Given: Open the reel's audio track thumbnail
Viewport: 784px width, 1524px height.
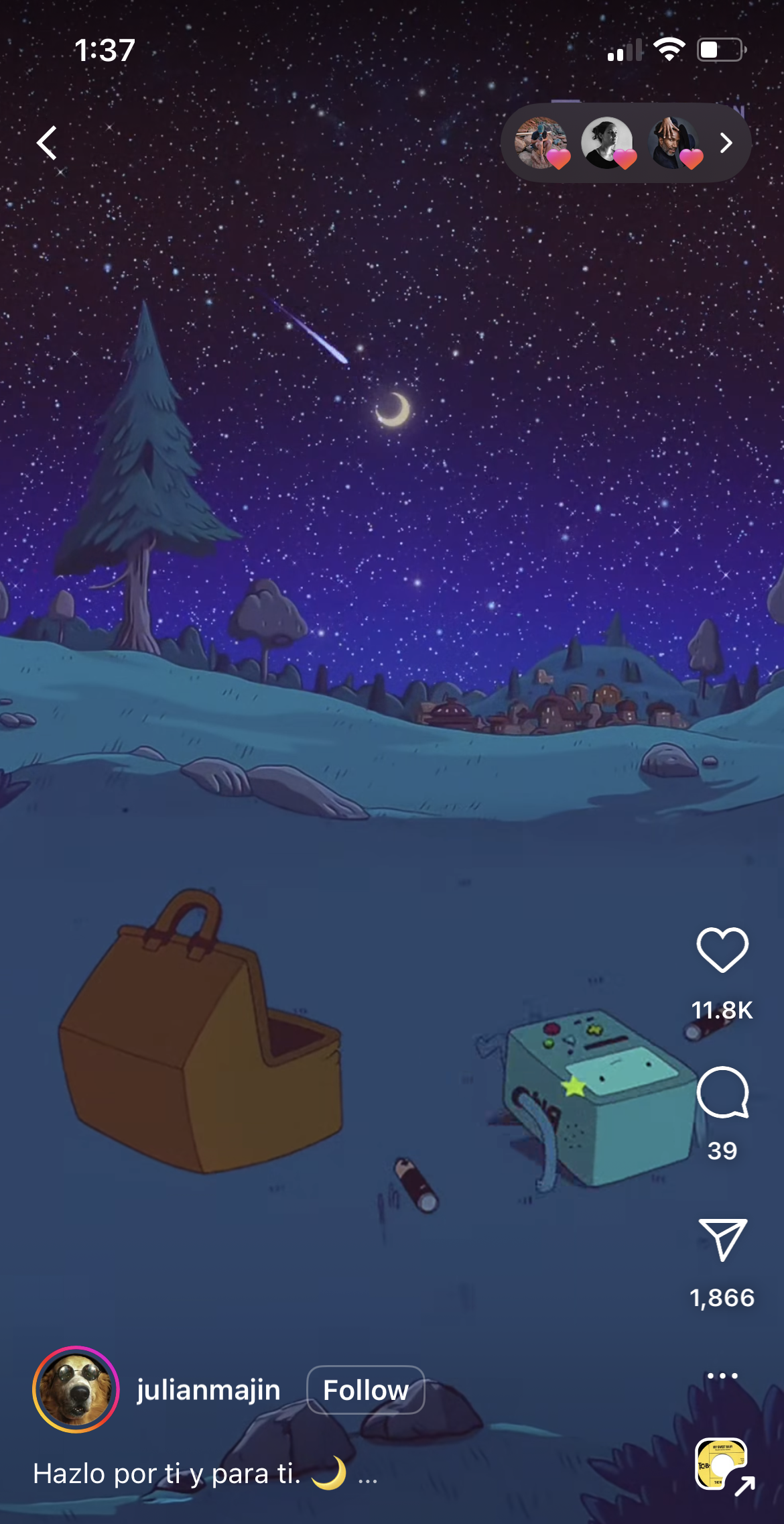Looking at the screenshot, I should 722,1464.
